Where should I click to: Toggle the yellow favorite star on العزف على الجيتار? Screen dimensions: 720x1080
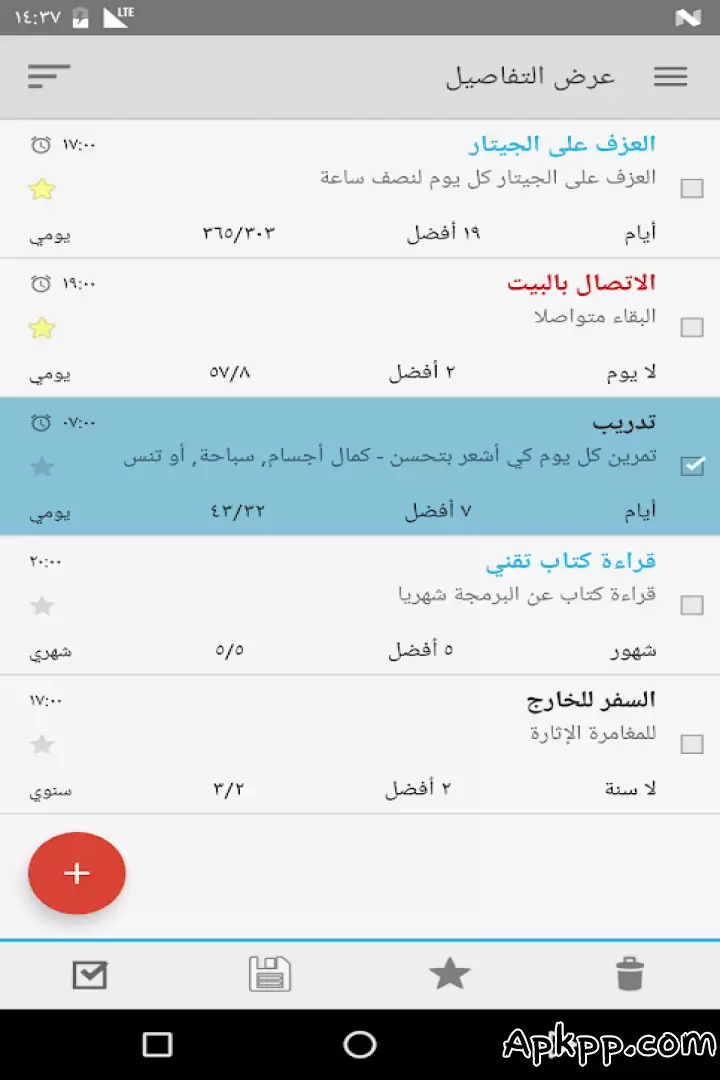[x=42, y=189]
